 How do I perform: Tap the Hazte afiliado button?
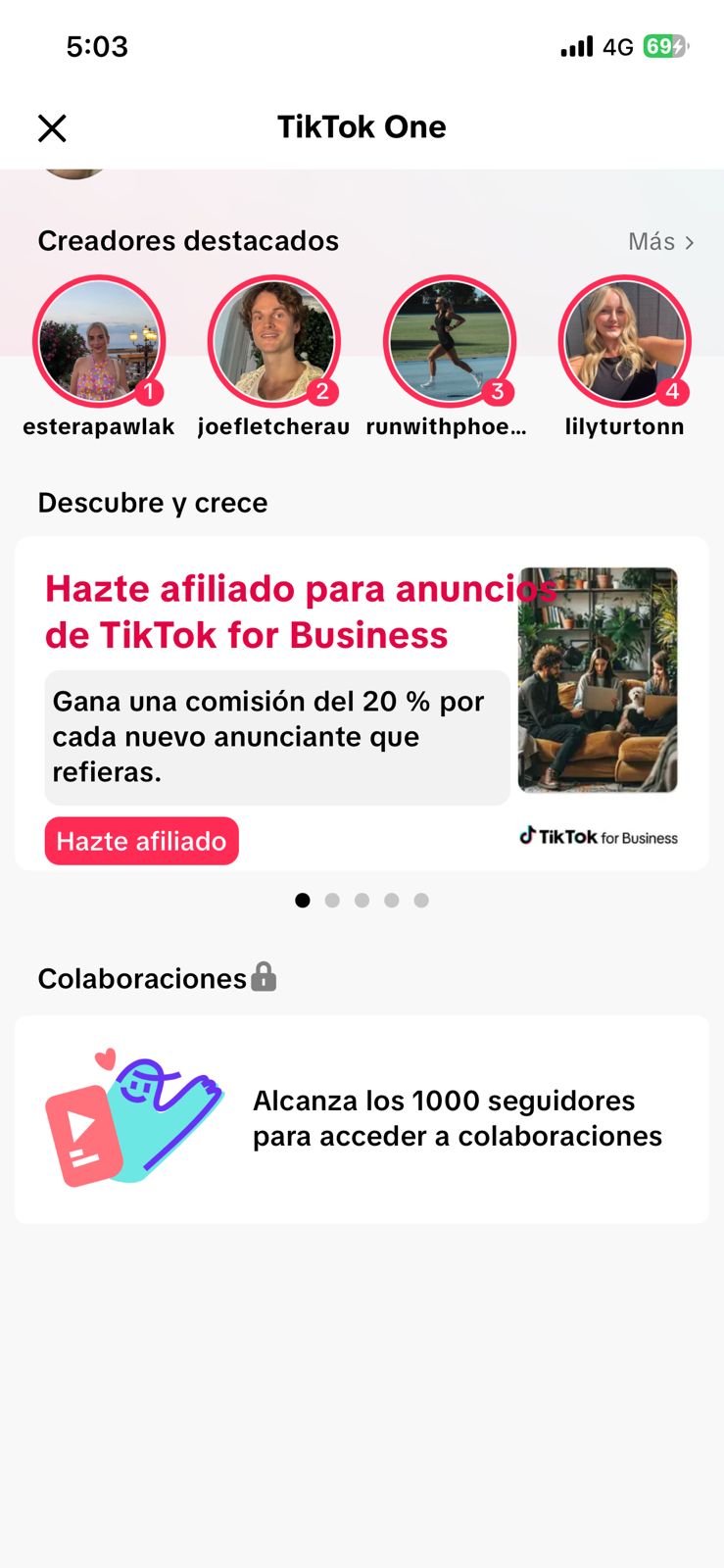pos(141,841)
